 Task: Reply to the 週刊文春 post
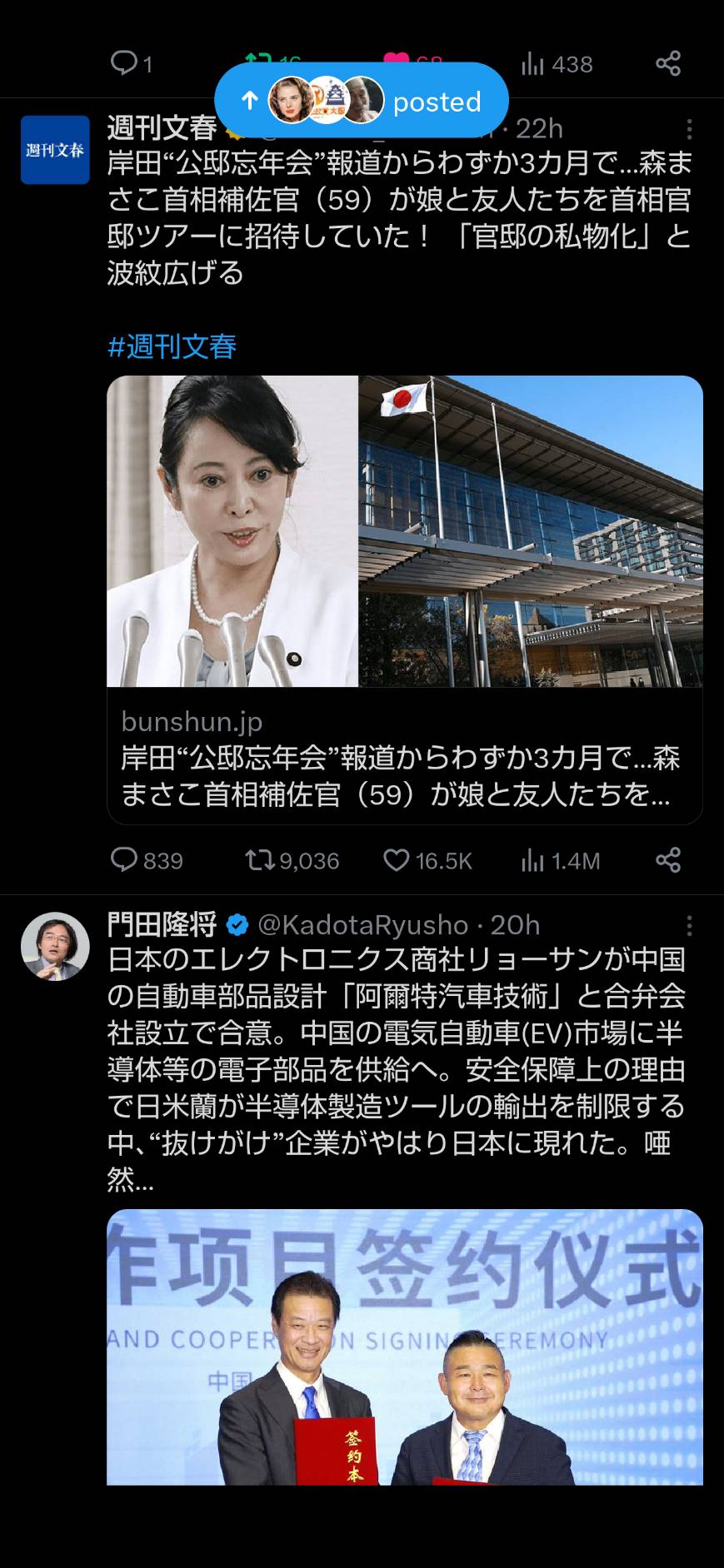(x=147, y=860)
